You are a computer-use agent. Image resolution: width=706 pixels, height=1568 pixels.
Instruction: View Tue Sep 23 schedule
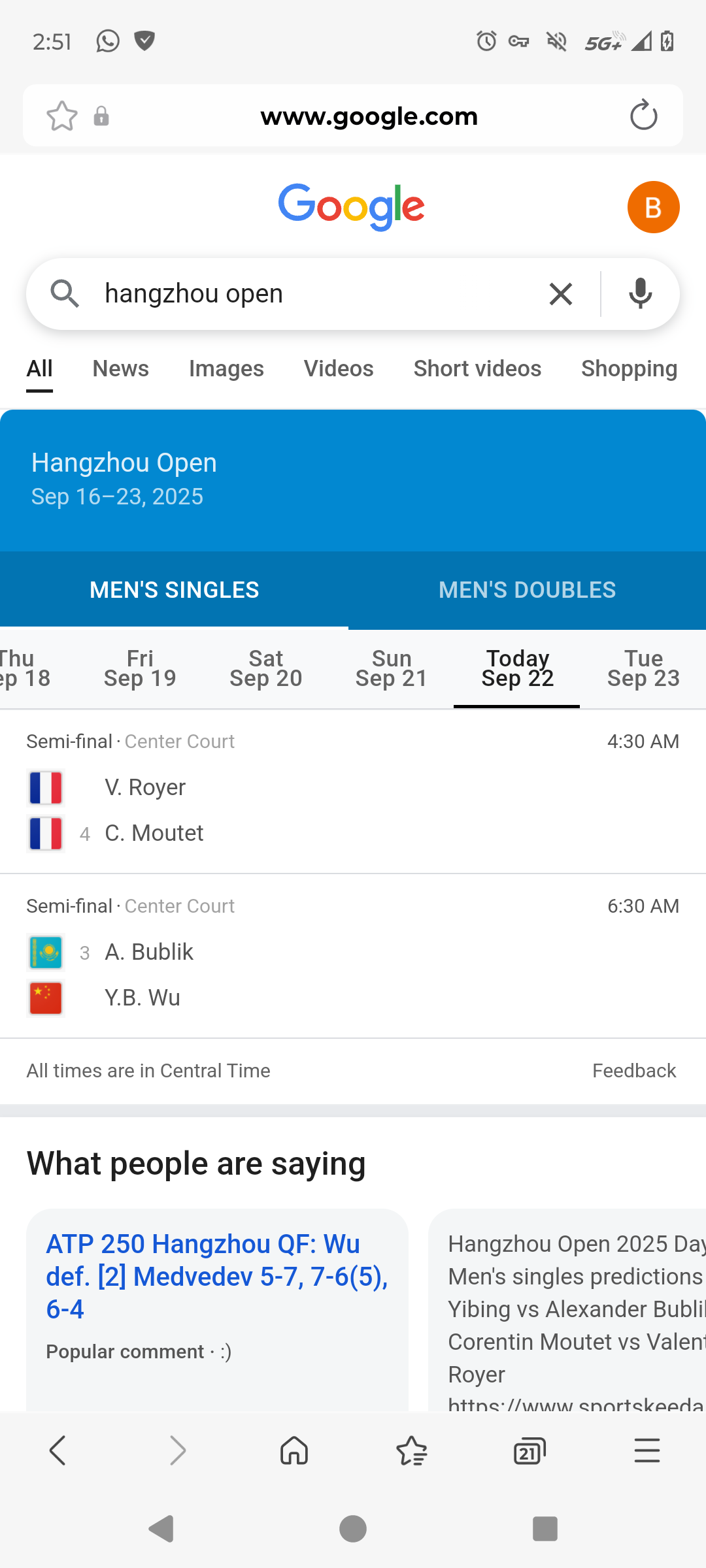click(643, 668)
